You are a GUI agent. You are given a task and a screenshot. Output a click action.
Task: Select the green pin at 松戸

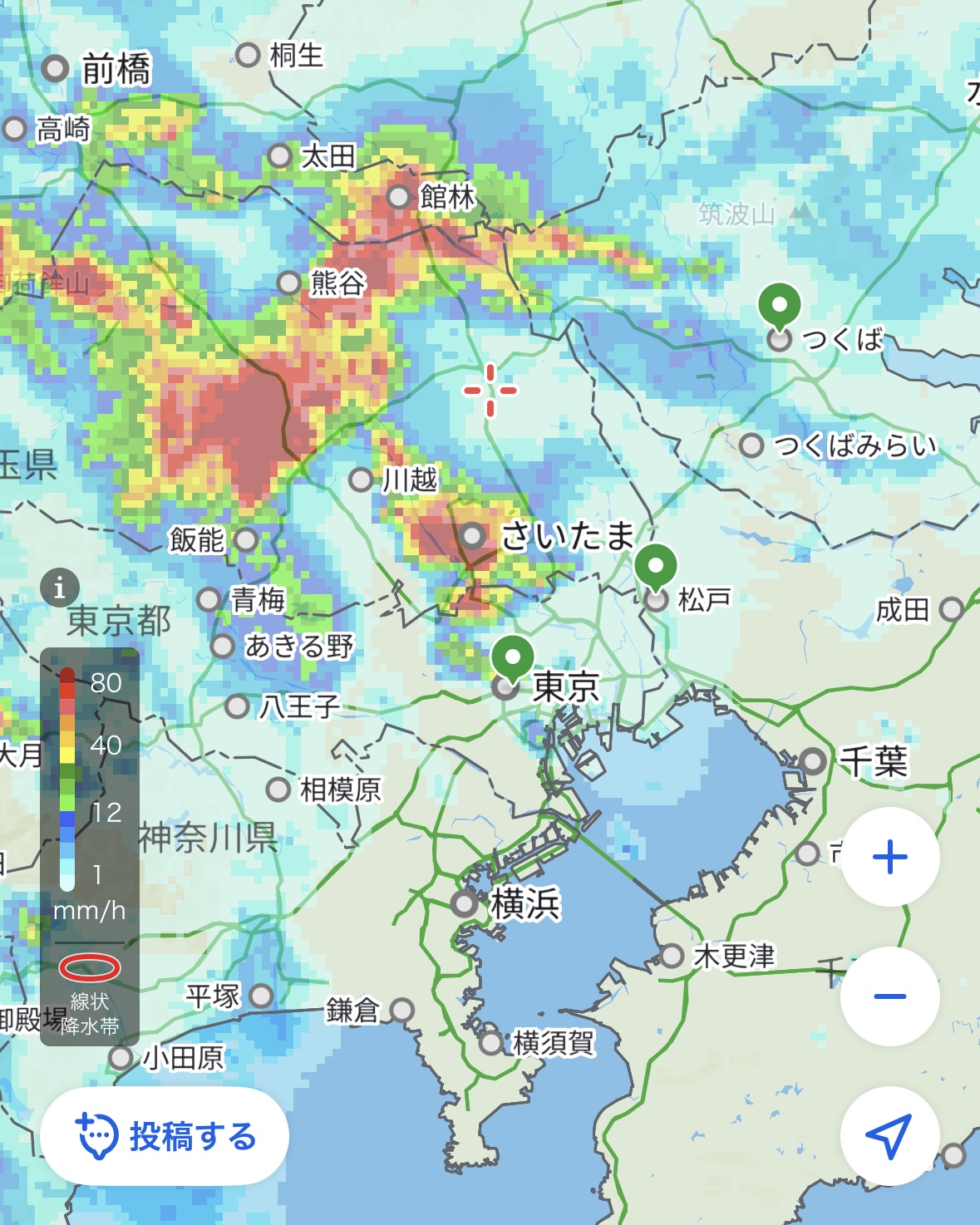[x=655, y=567]
